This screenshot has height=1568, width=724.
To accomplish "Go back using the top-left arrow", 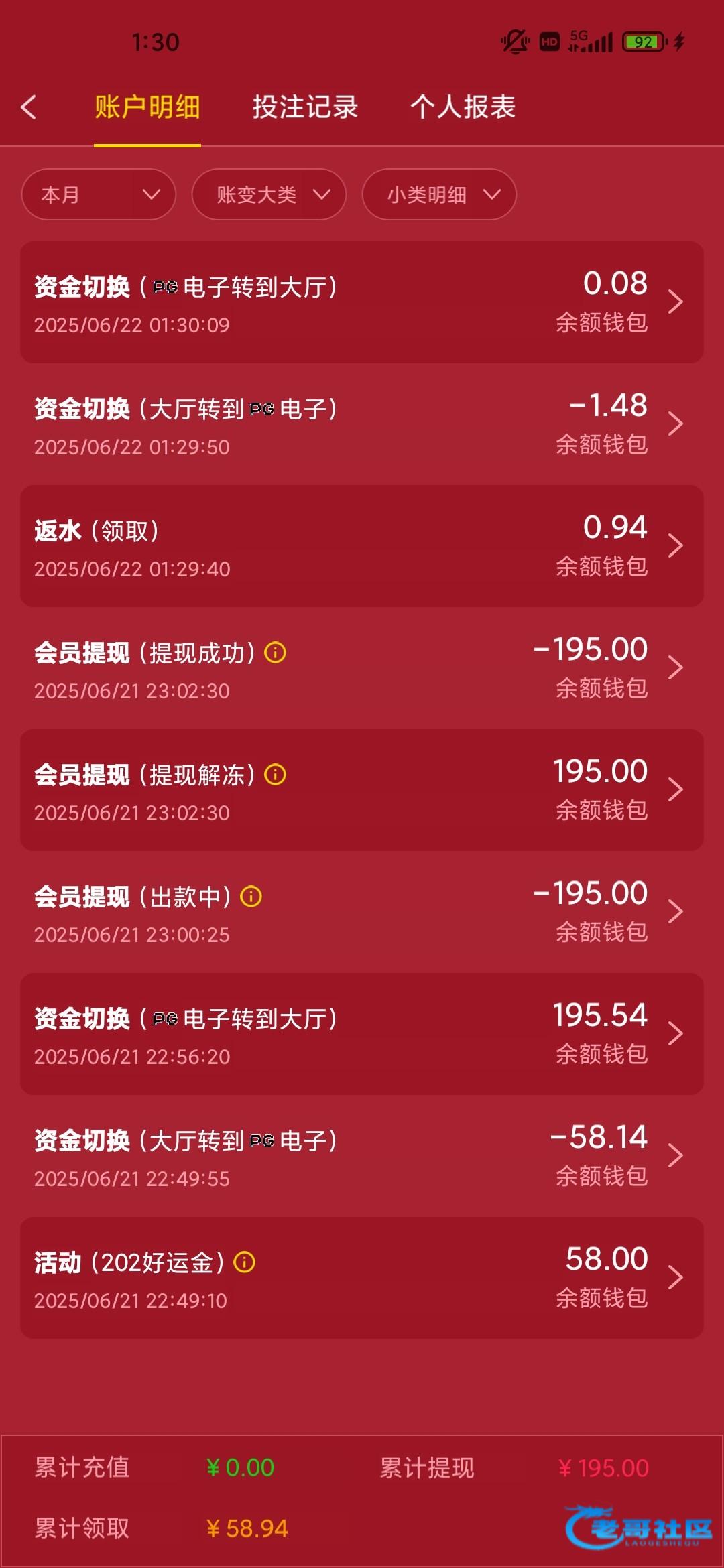I will [x=28, y=107].
